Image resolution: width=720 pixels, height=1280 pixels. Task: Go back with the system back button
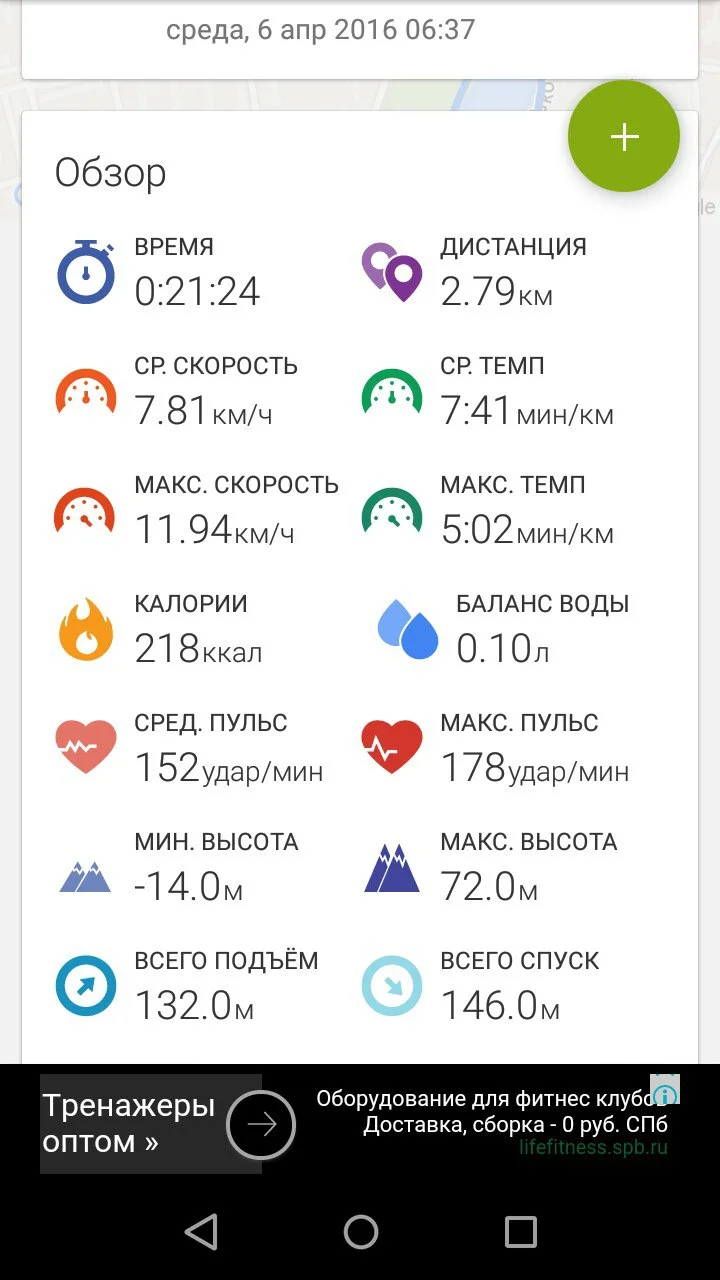[x=201, y=1232]
